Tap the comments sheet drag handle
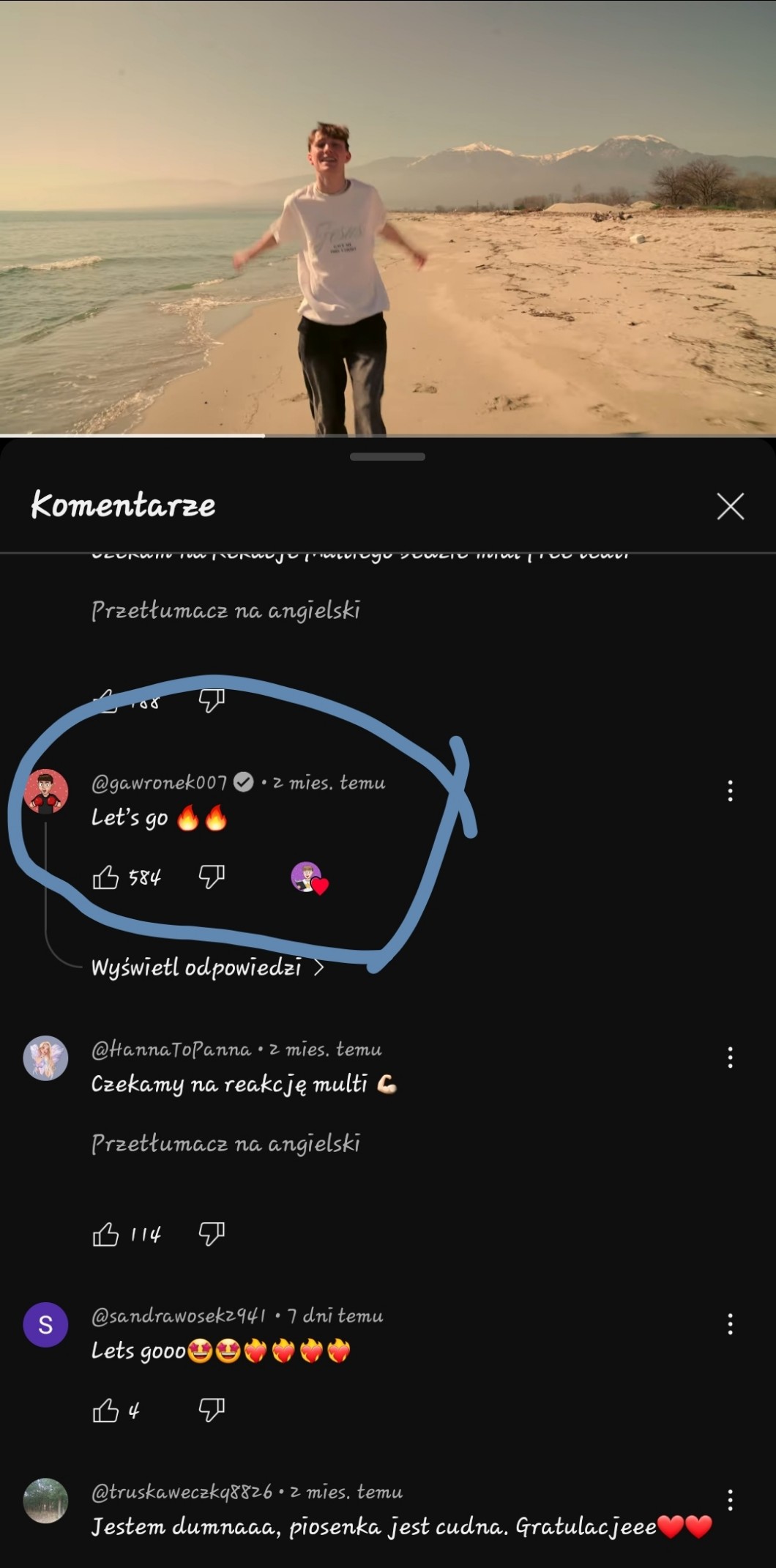Image resolution: width=776 pixels, height=1568 pixels. coord(387,457)
